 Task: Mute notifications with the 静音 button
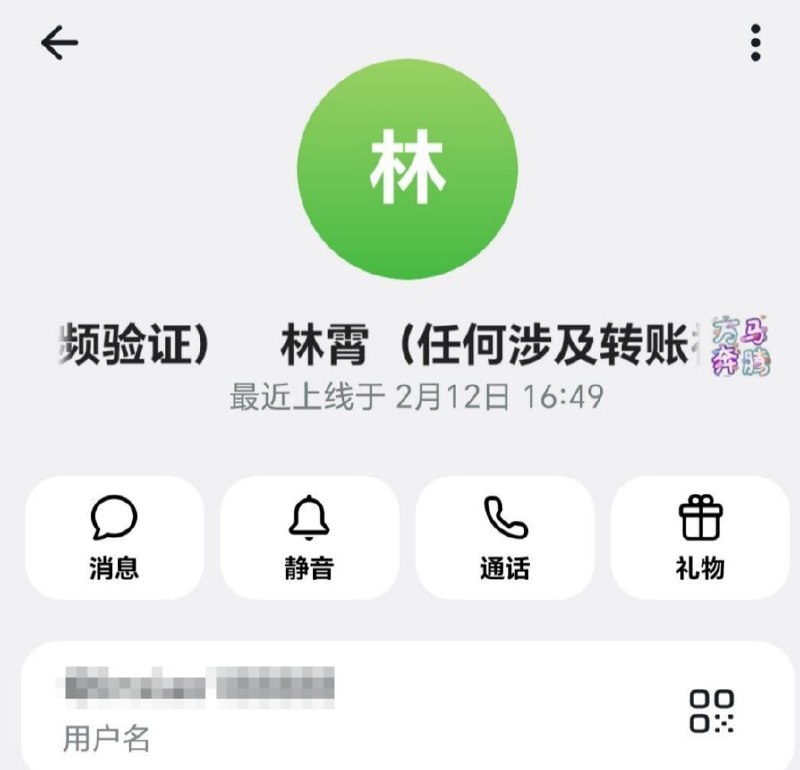coord(309,537)
